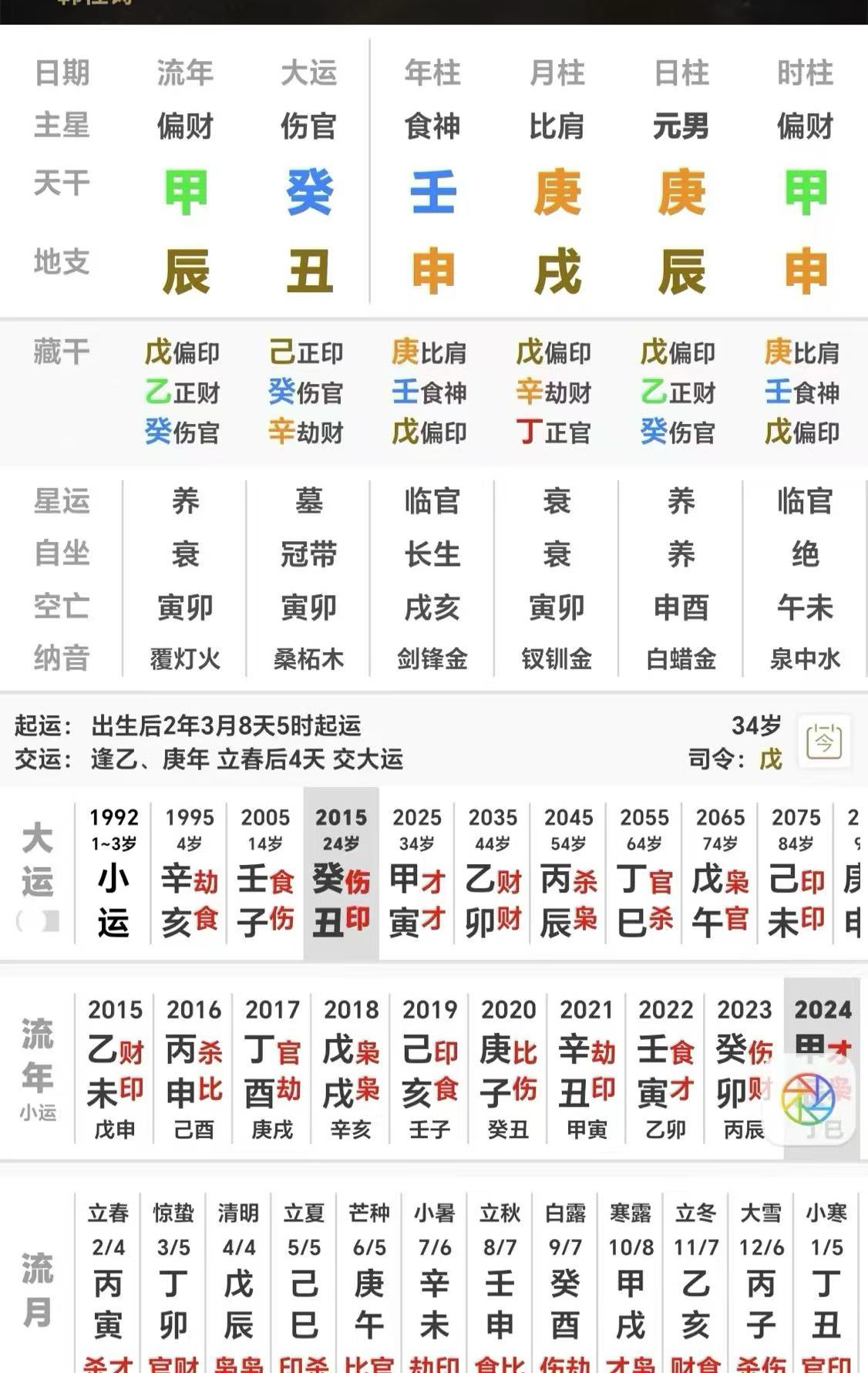Choose the 2015 乙未 流年
This screenshot has height=1373, width=868.
coord(115,1069)
